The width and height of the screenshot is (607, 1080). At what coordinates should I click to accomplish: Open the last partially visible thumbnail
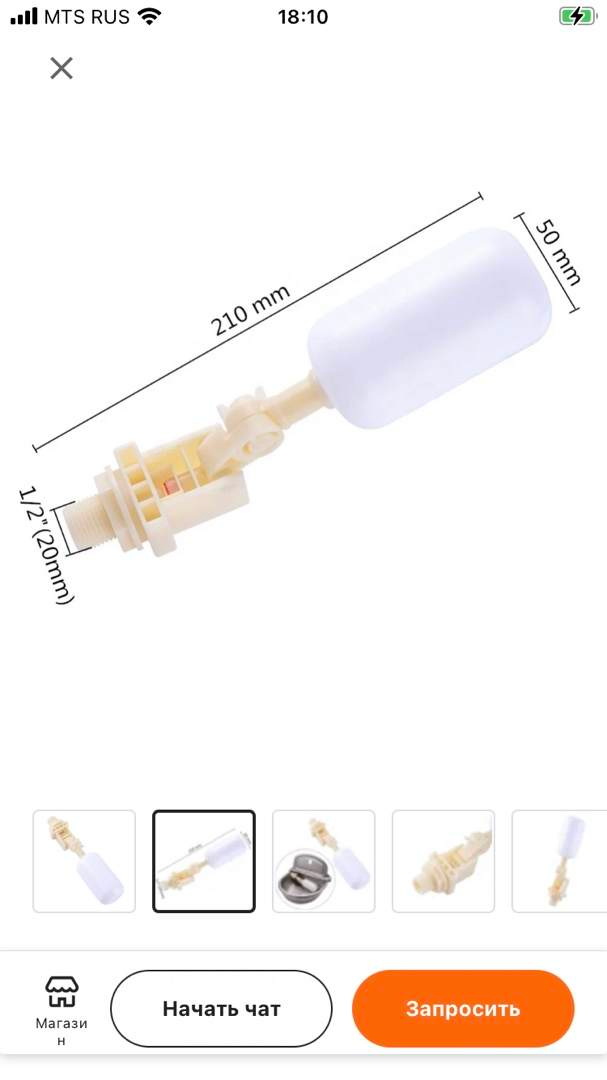tap(559, 861)
